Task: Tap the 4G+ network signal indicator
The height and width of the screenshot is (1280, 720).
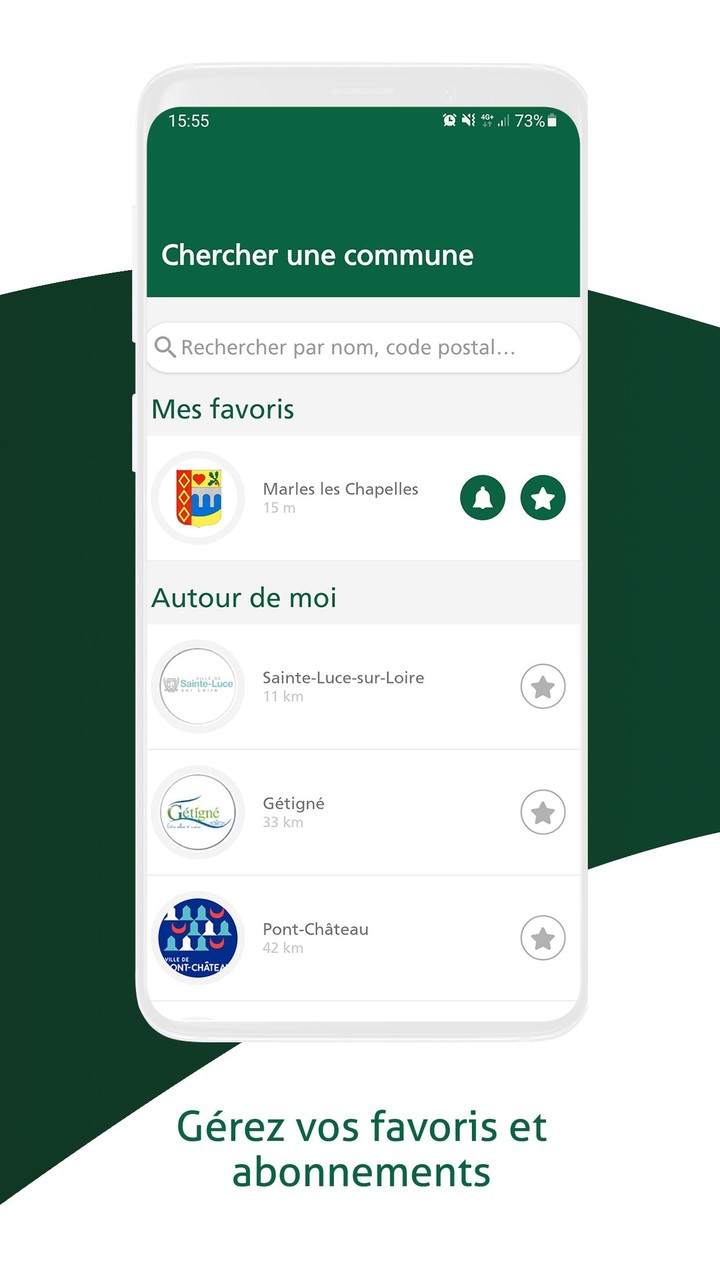Action: [x=487, y=119]
